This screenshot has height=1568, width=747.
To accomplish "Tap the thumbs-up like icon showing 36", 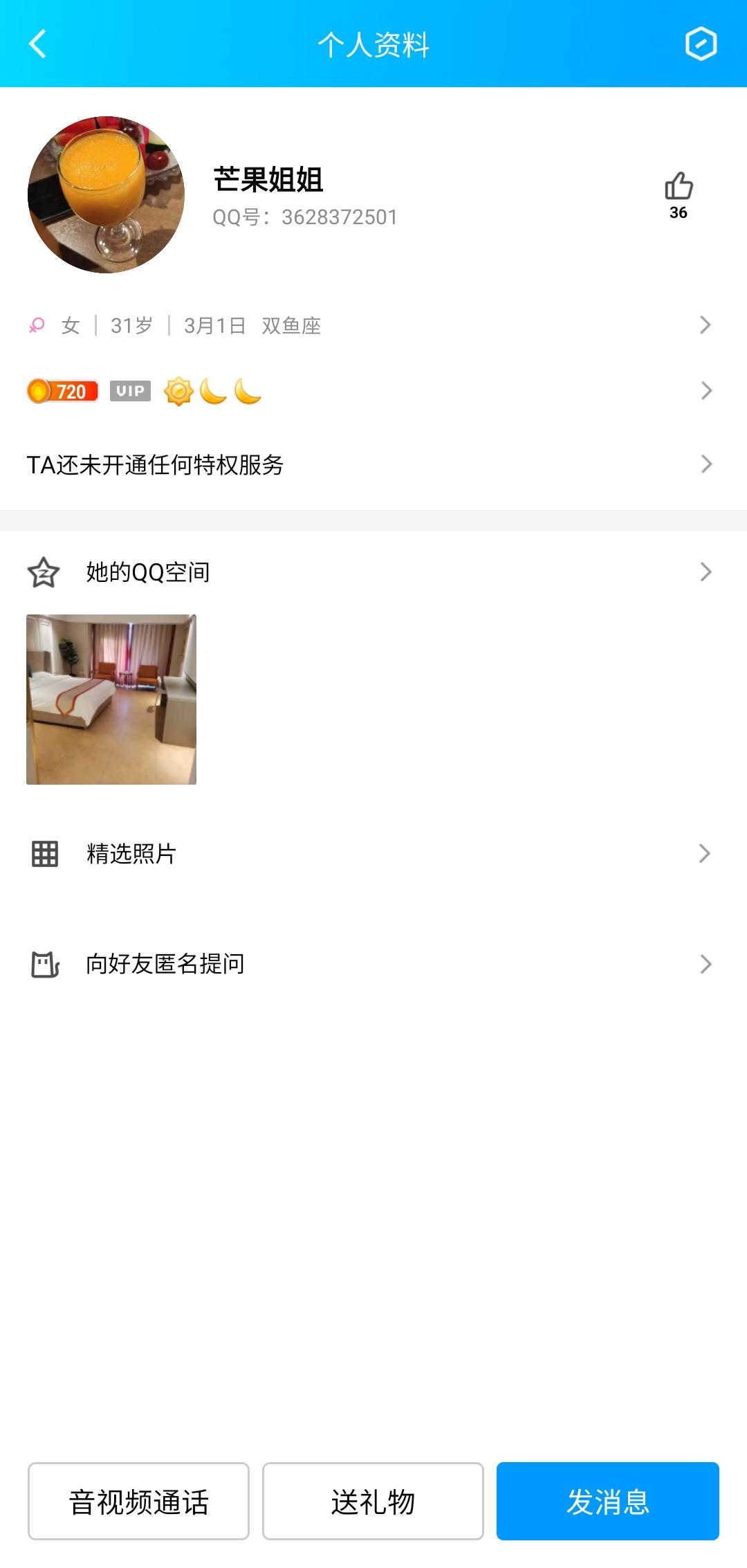I will 679,190.
